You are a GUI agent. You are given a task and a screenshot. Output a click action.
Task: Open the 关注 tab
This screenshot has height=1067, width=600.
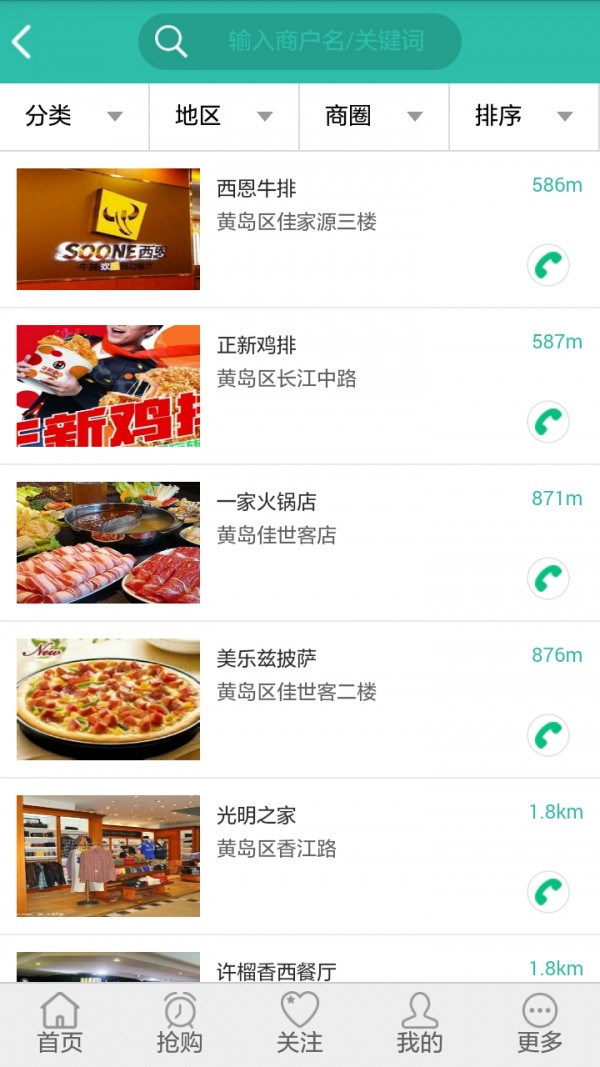[x=300, y=1024]
